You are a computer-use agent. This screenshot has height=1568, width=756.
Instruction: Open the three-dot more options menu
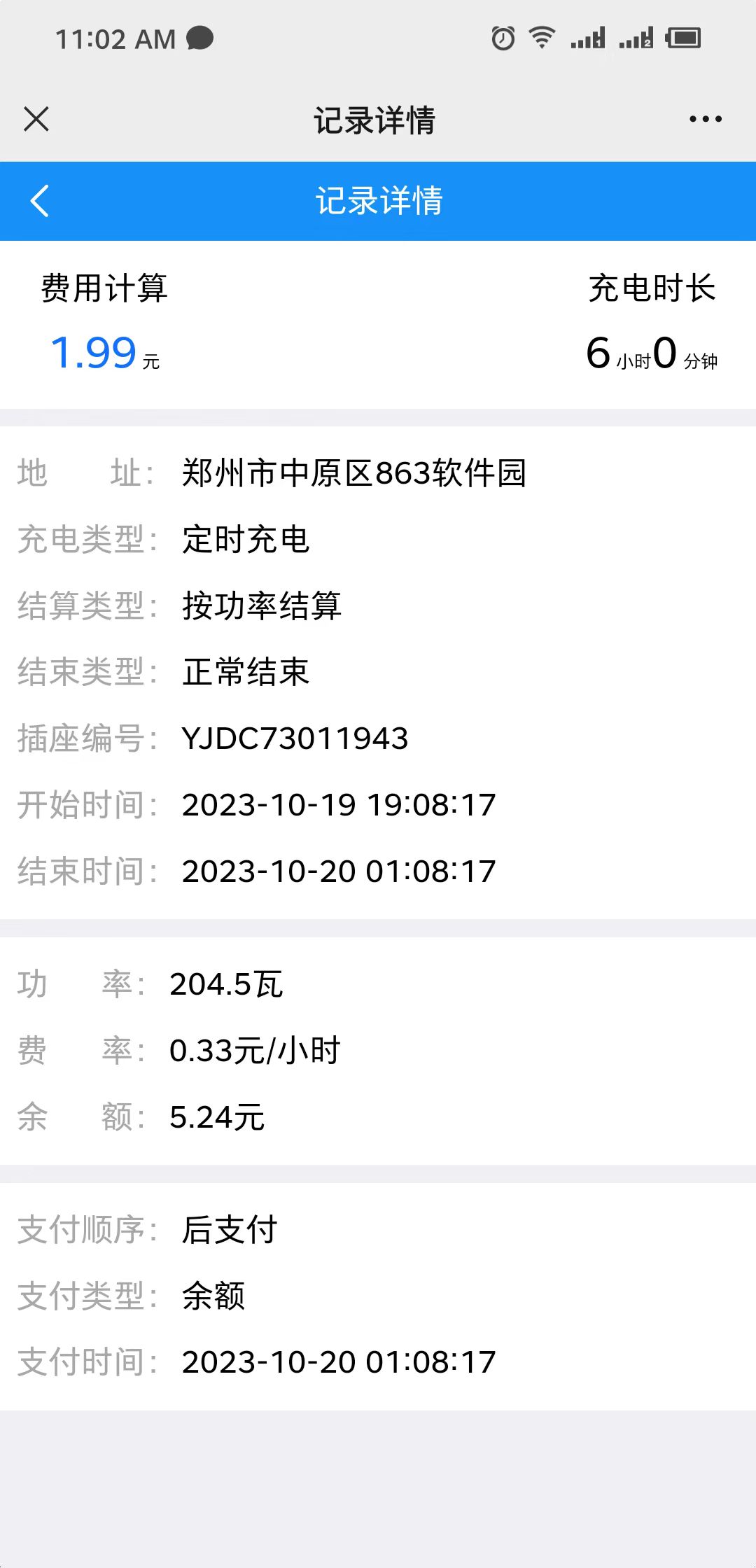706,119
